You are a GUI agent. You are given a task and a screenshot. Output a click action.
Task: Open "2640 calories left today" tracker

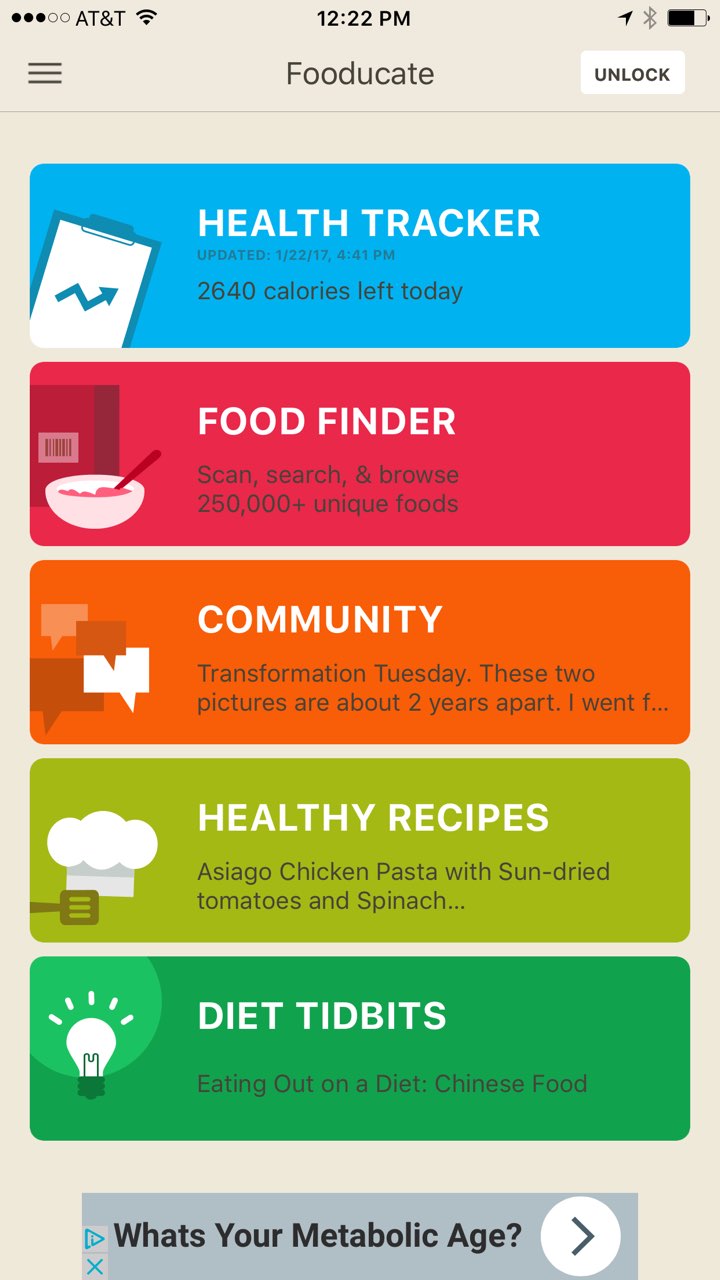pyautogui.click(x=329, y=291)
